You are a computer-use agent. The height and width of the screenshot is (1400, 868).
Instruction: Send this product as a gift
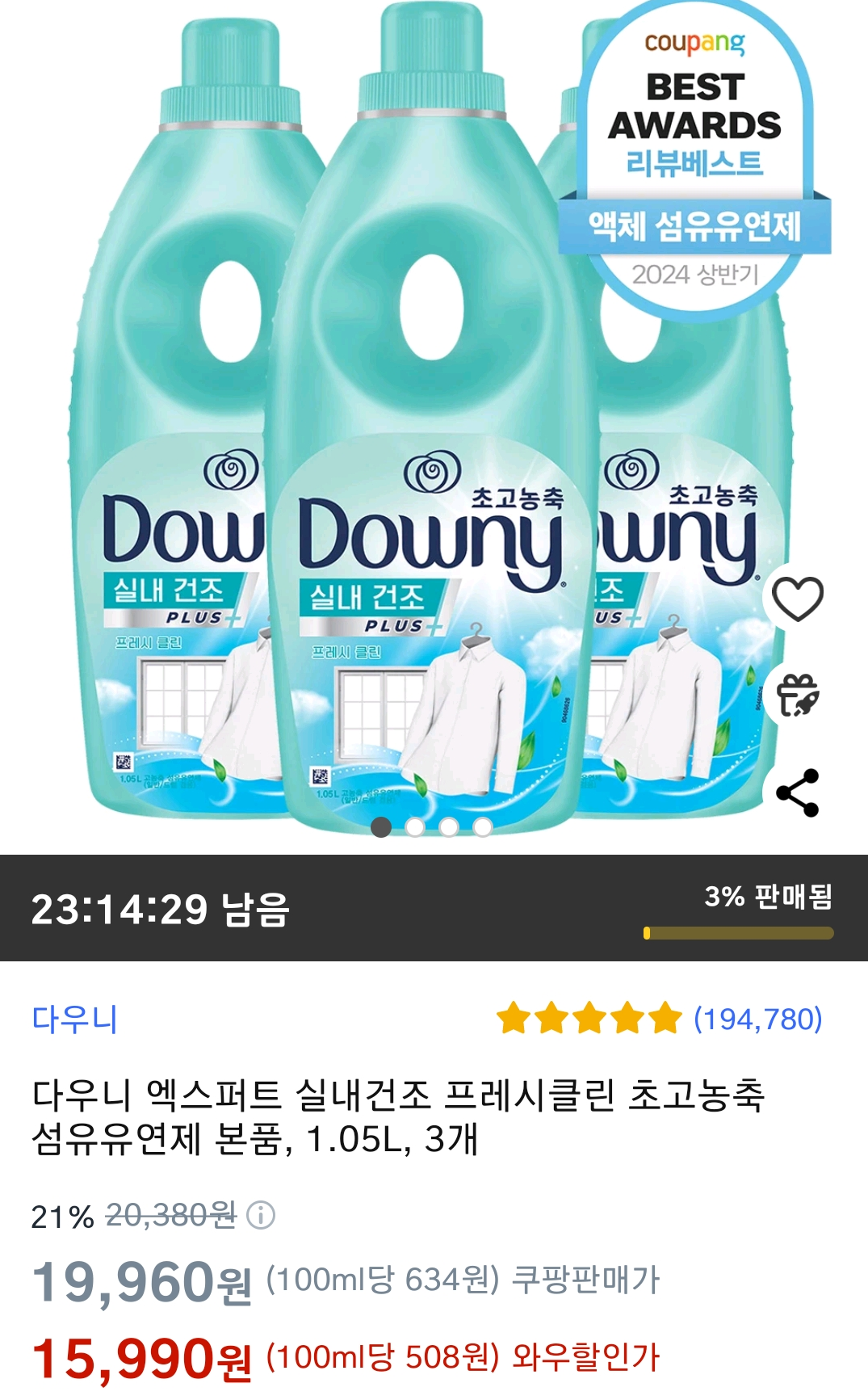(x=797, y=696)
